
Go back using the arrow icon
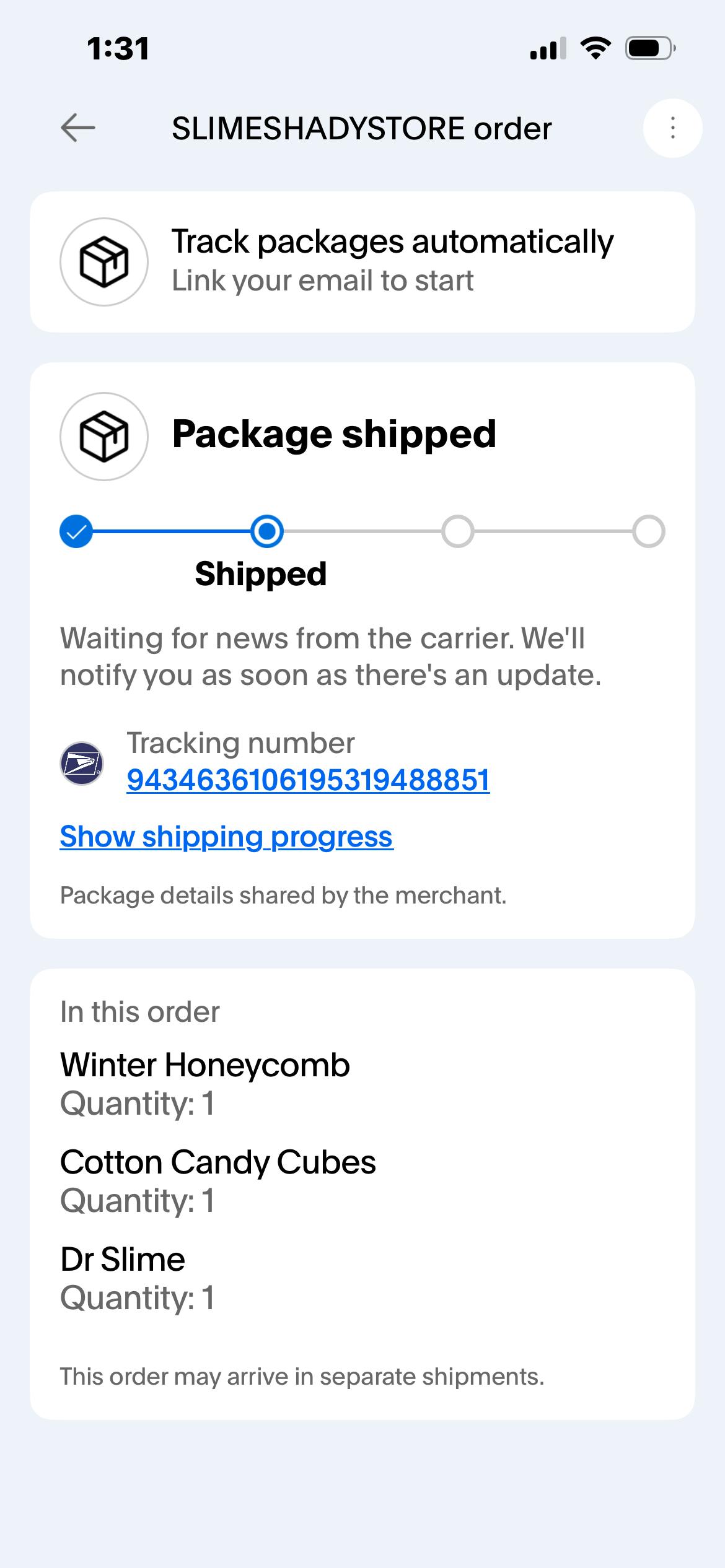click(x=78, y=128)
